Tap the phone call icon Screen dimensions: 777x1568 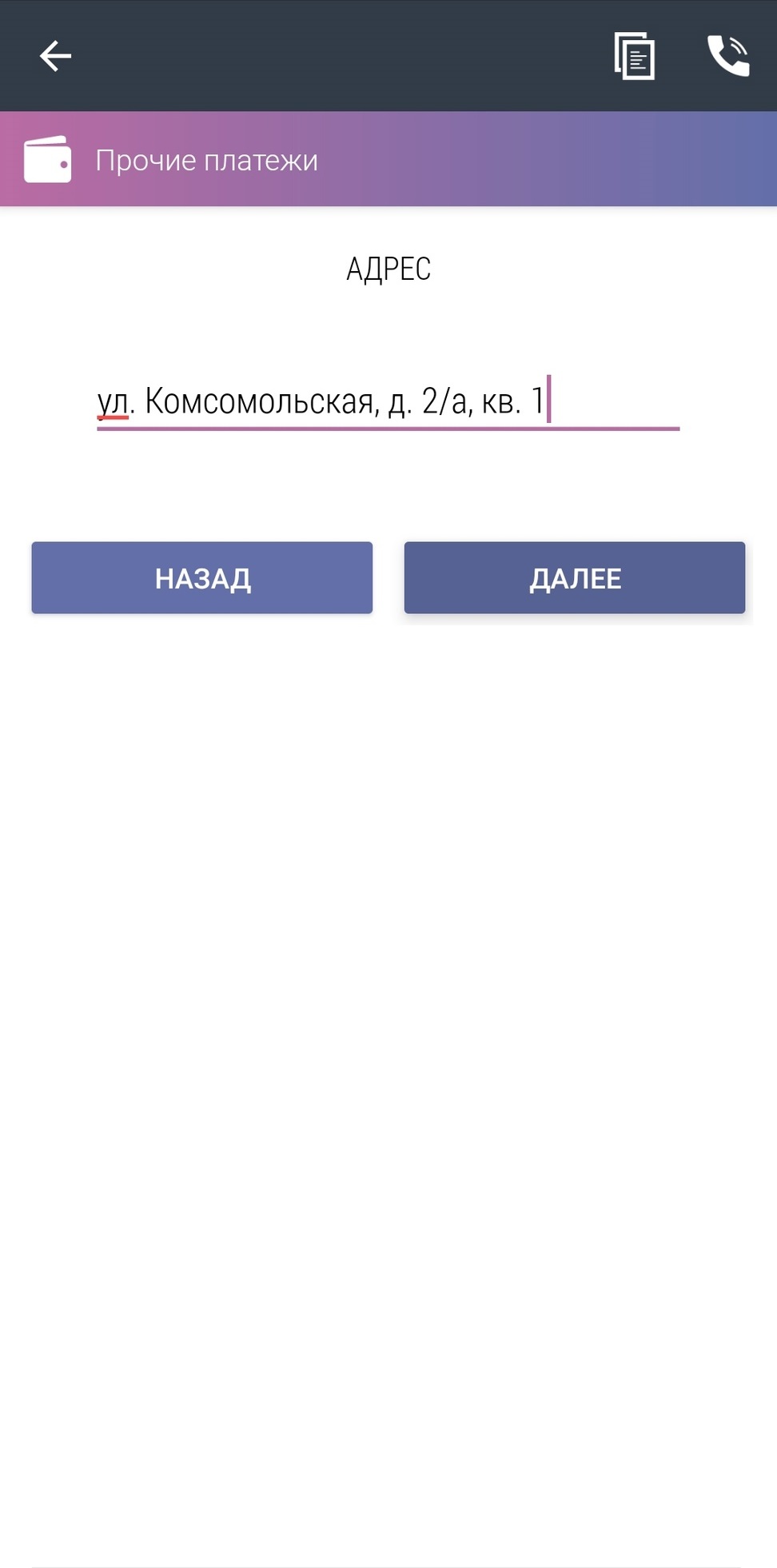click(728, 56)
